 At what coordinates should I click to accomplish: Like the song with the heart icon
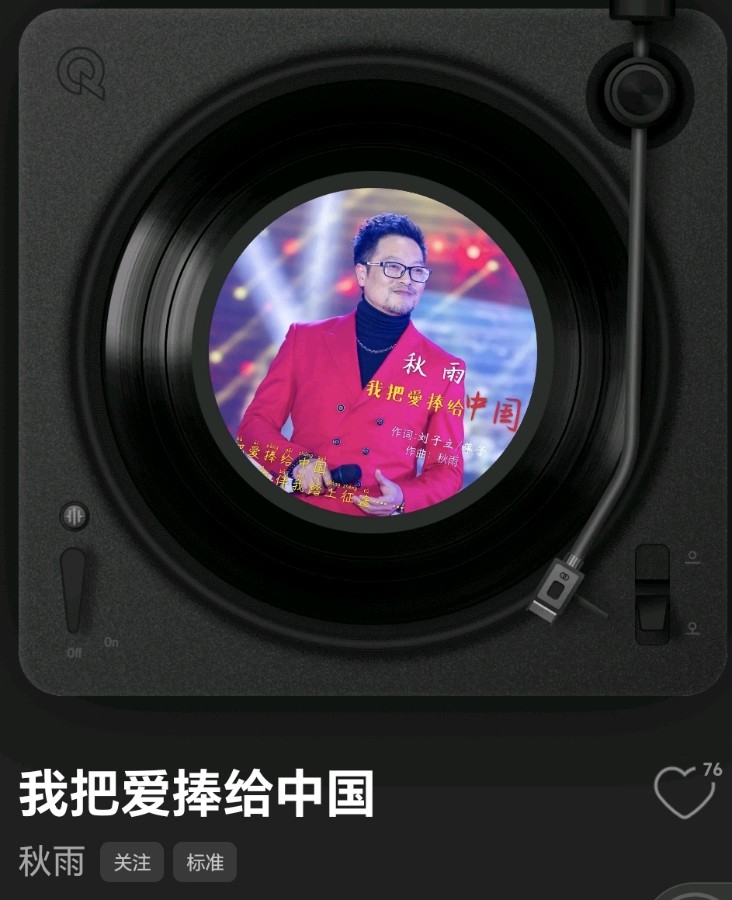coord(684,794)
